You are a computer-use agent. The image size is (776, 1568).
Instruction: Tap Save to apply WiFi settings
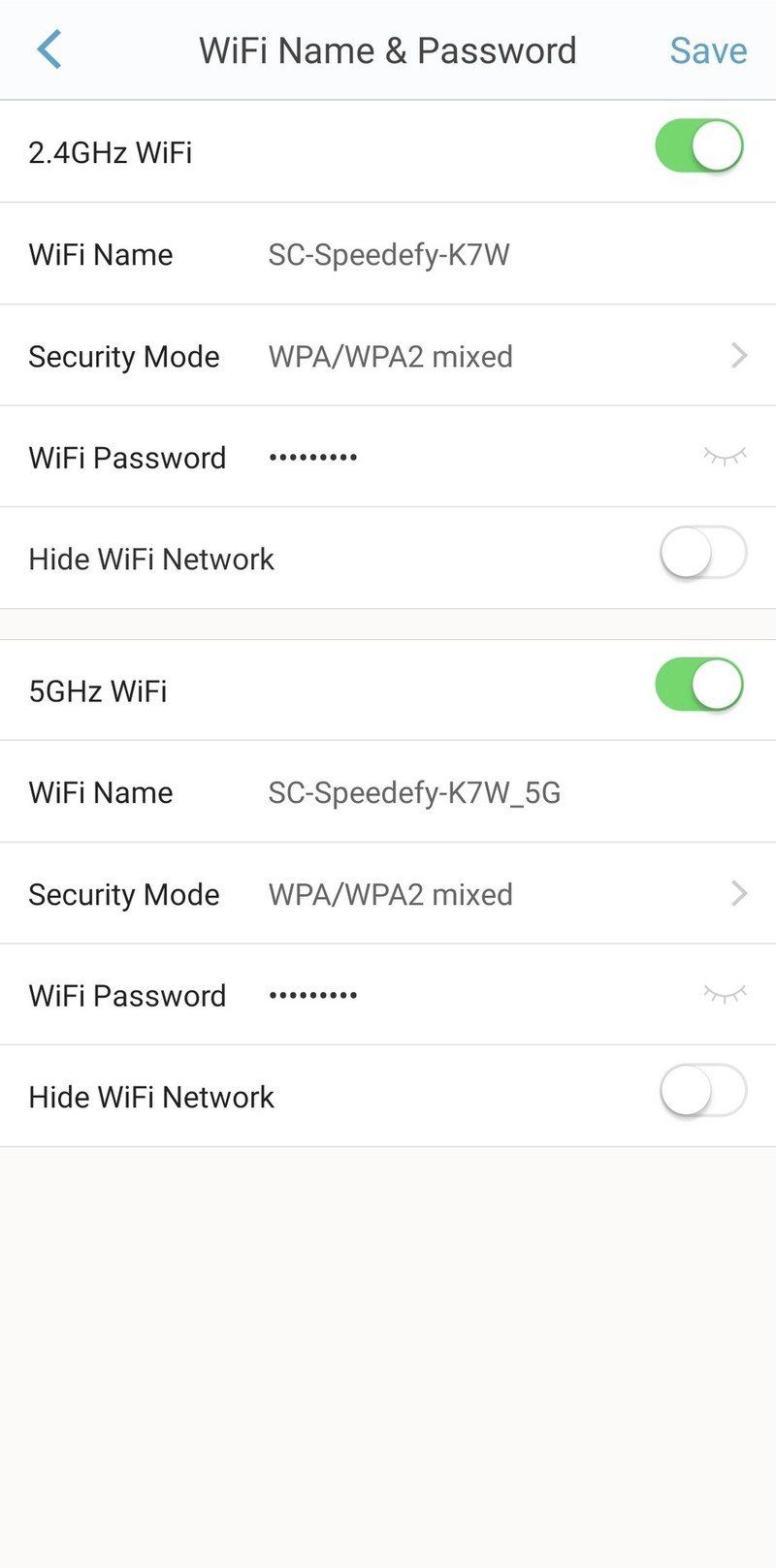click(708, 49)
